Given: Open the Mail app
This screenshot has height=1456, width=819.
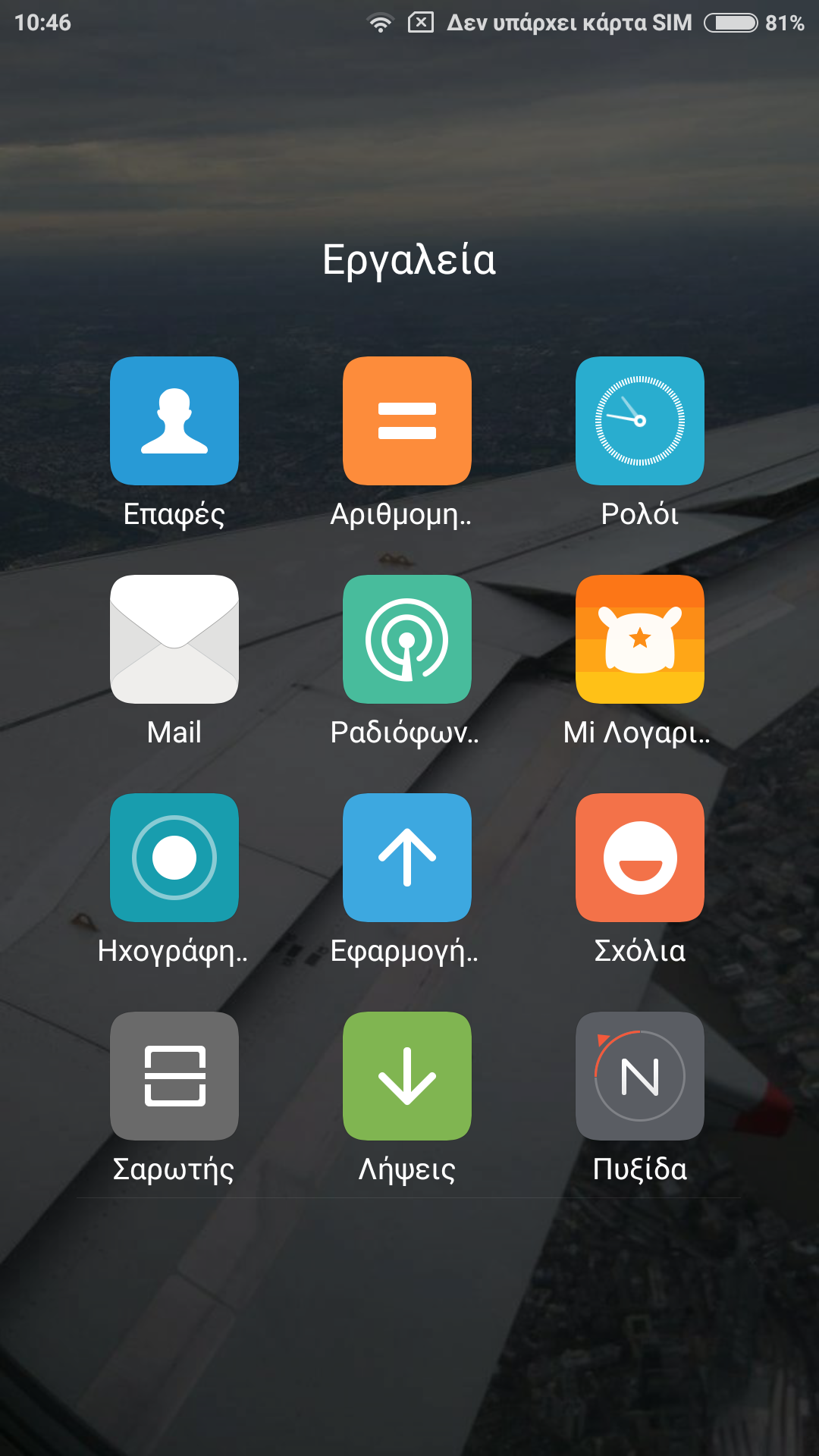Looking at the screenshot, I should [174, 639].
